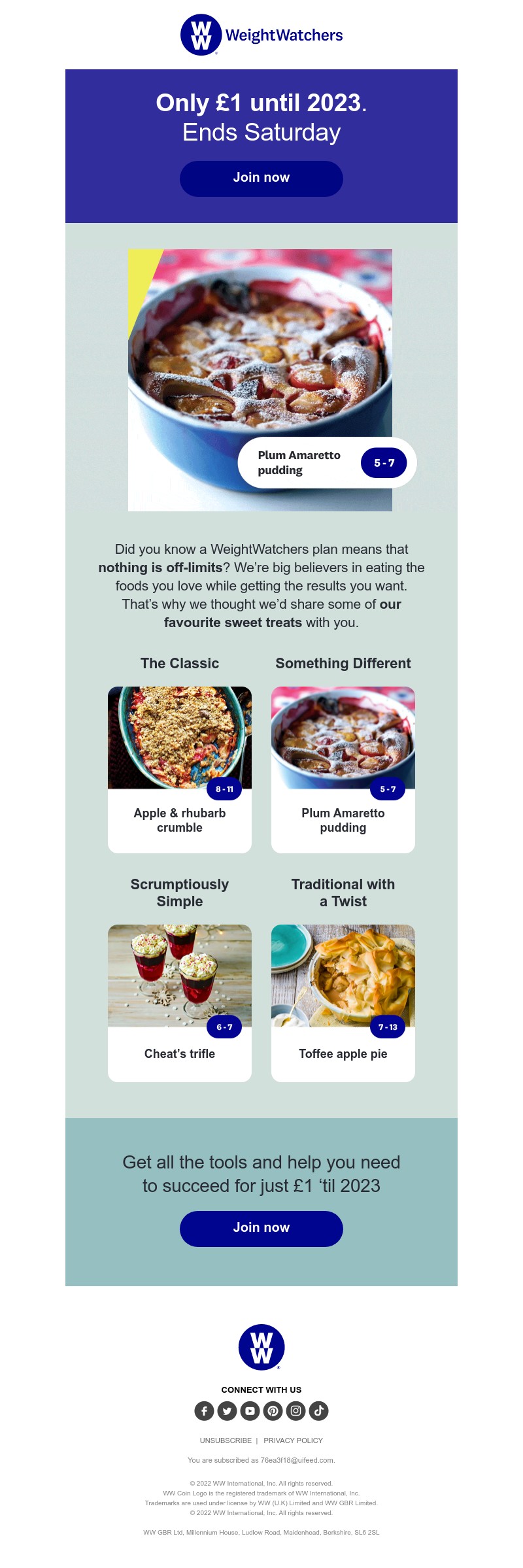Tap Join now in the £1 banner
523x1568 pixels.
261,179
